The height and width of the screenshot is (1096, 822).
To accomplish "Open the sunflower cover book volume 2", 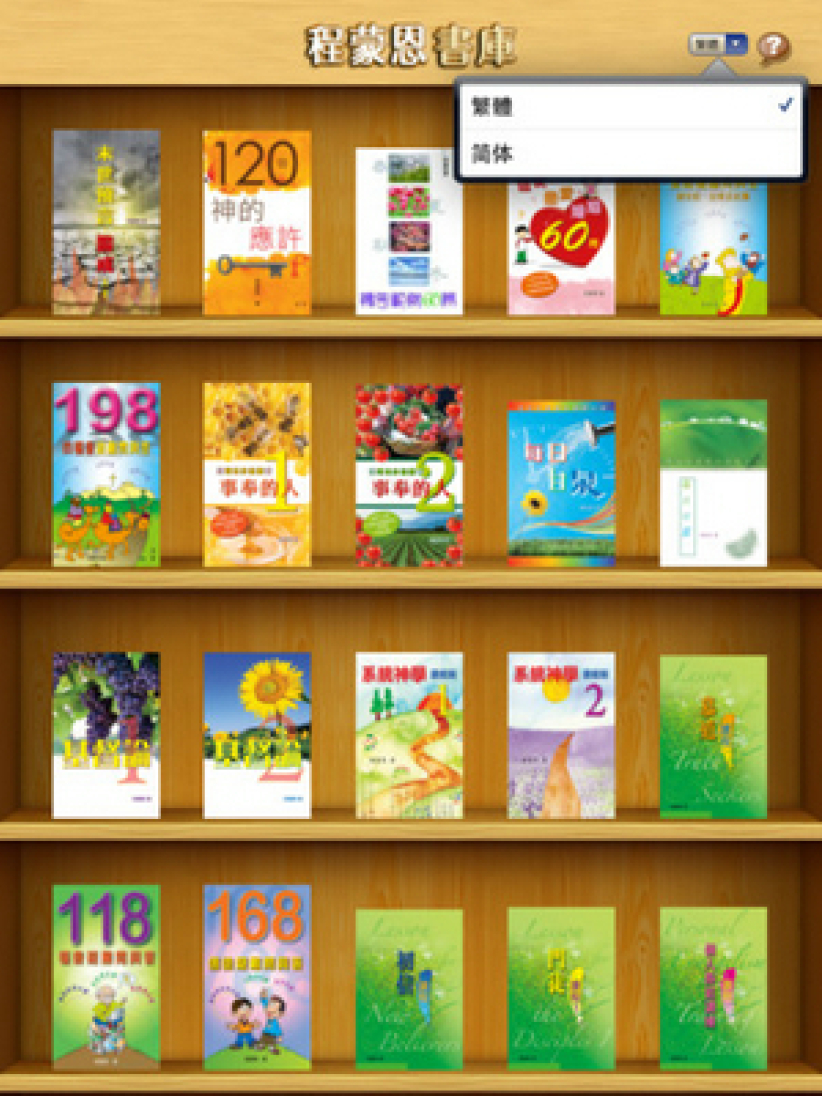I will coord(257,735).
